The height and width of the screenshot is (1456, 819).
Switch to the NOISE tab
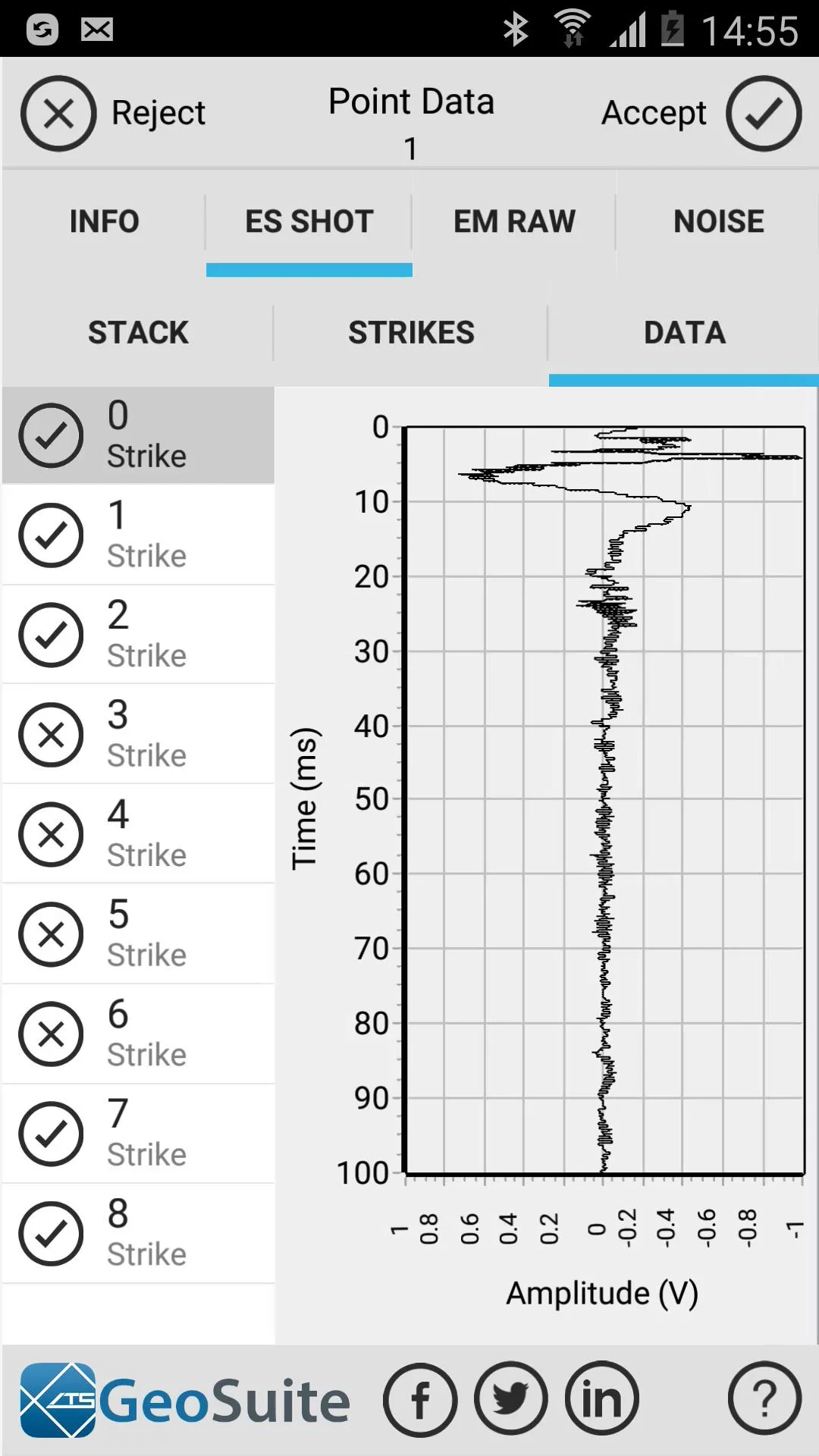tap(718, 221)
